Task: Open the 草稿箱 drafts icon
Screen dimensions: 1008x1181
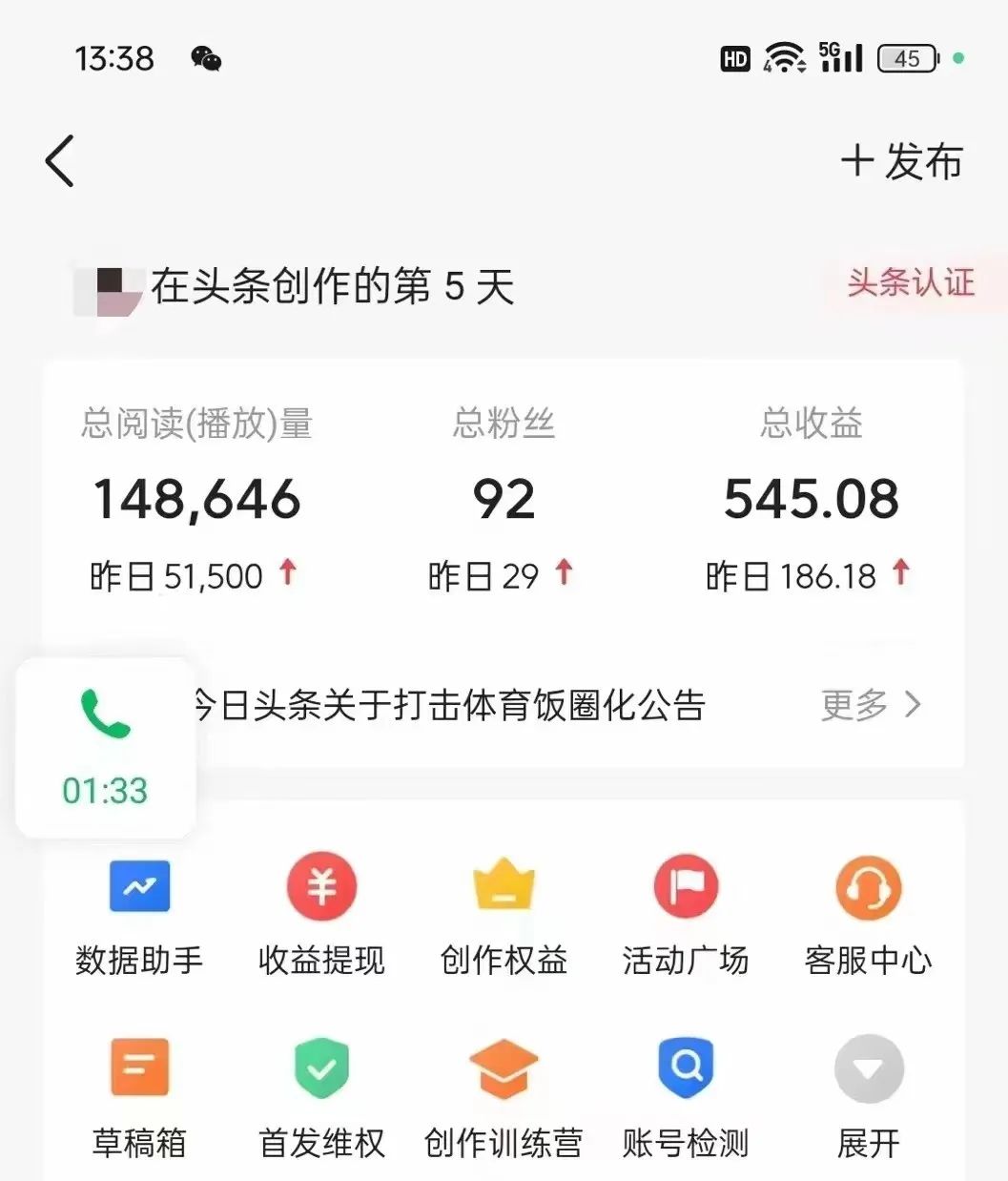Action: [x=139, y=1092]
